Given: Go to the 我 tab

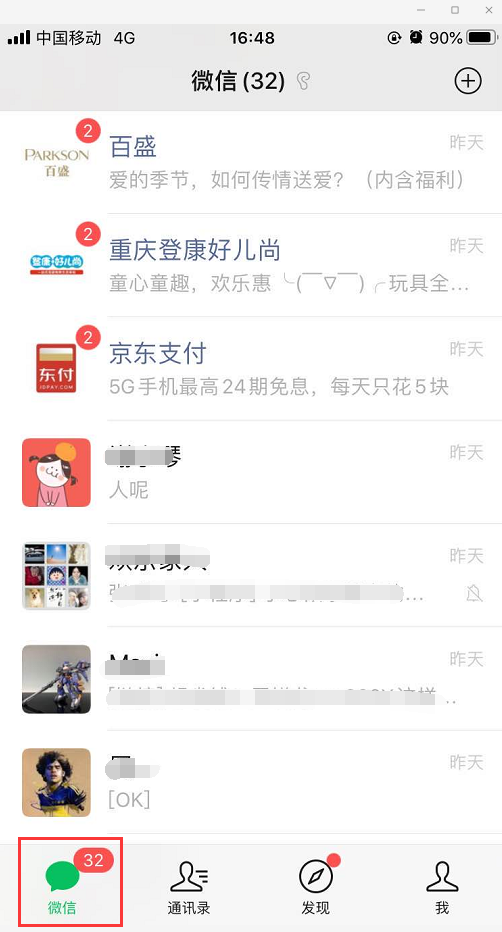Looking at the screenshot, I should [441, 888].
